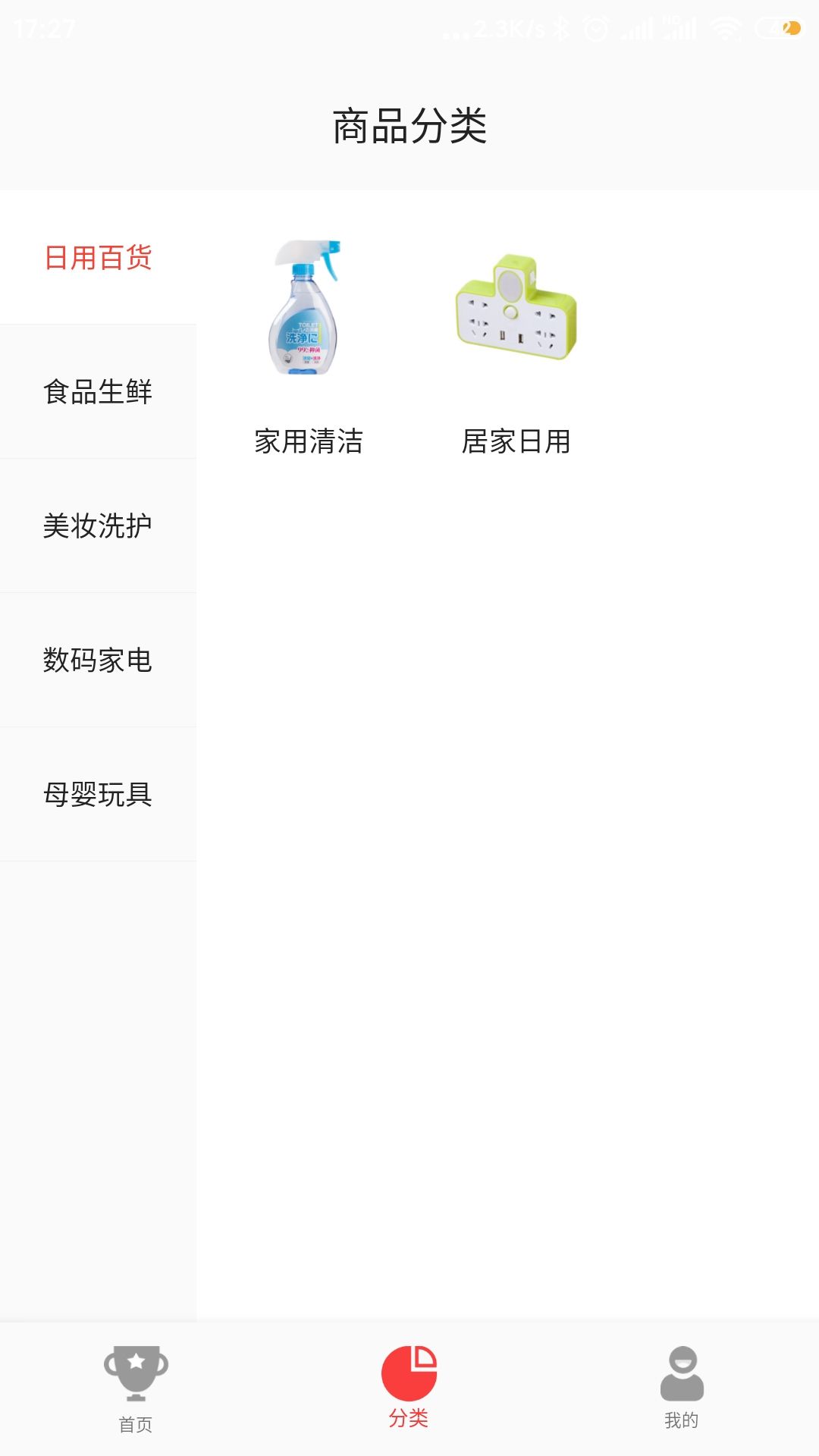This screenshot has height=1456, width=819.
Task: Go to the 首页 tab
Action: click(x=136, y=1388)
